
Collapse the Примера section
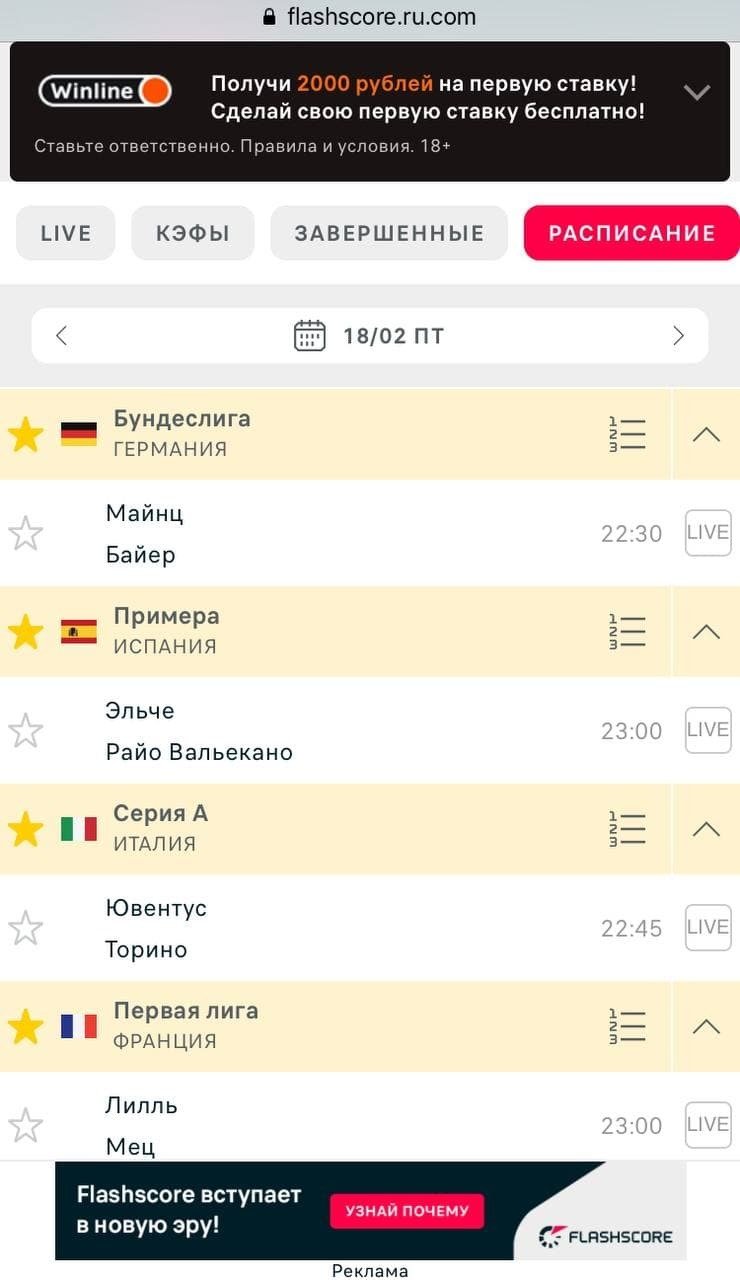point(706,631)
